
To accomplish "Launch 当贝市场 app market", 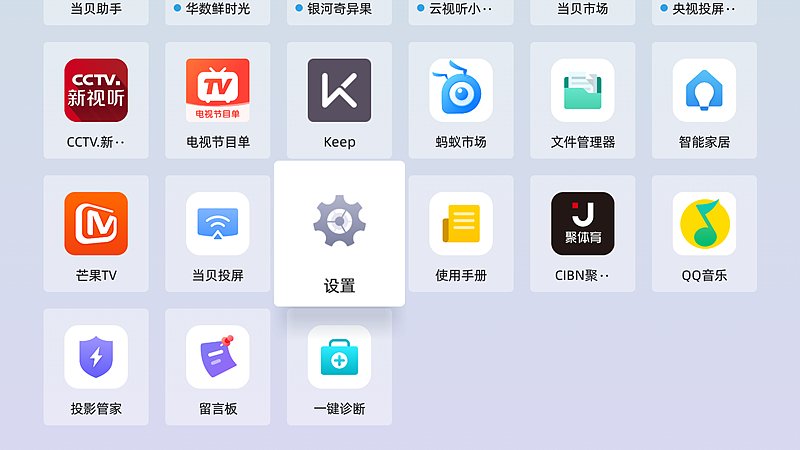I will 583,10.
